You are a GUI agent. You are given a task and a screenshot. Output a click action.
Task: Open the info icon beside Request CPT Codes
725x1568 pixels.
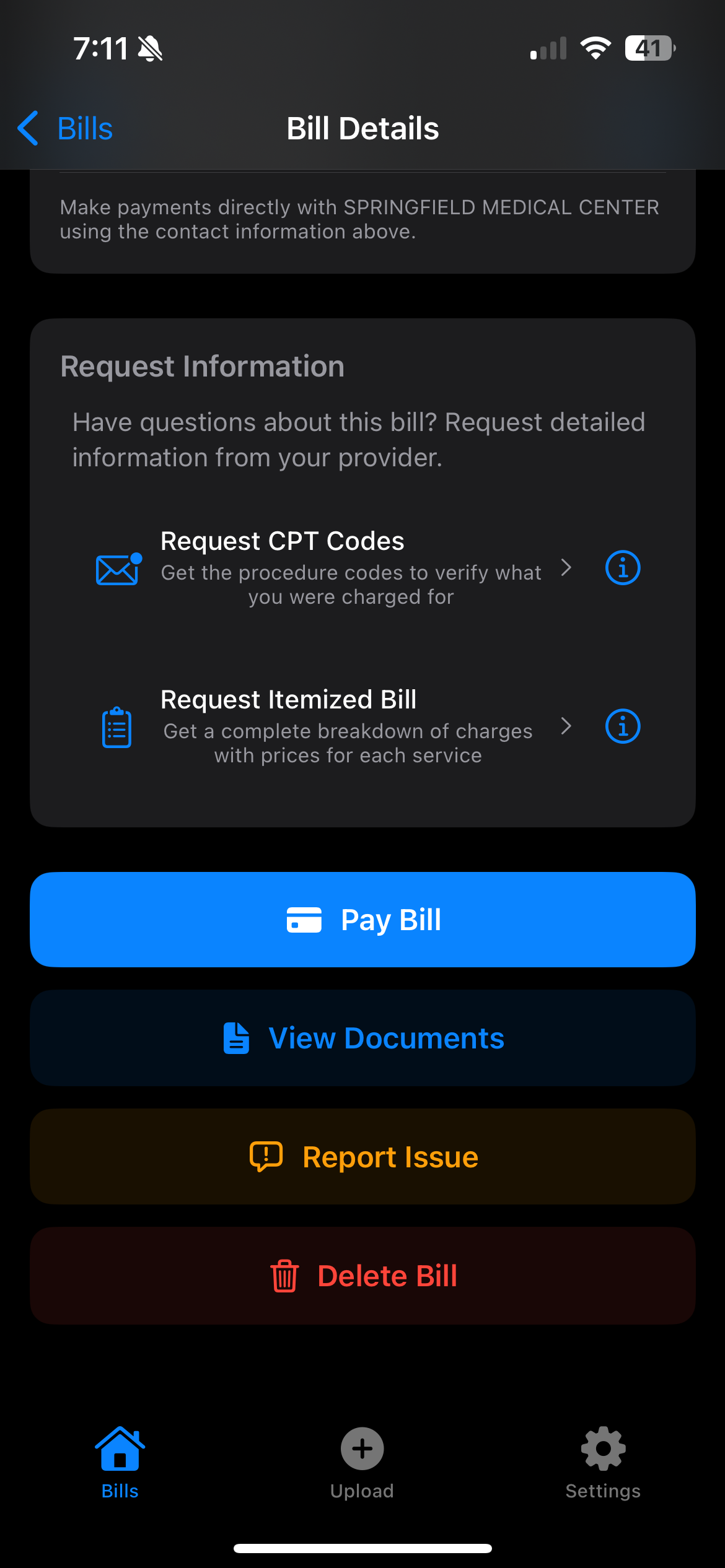[x=622, y=567]
